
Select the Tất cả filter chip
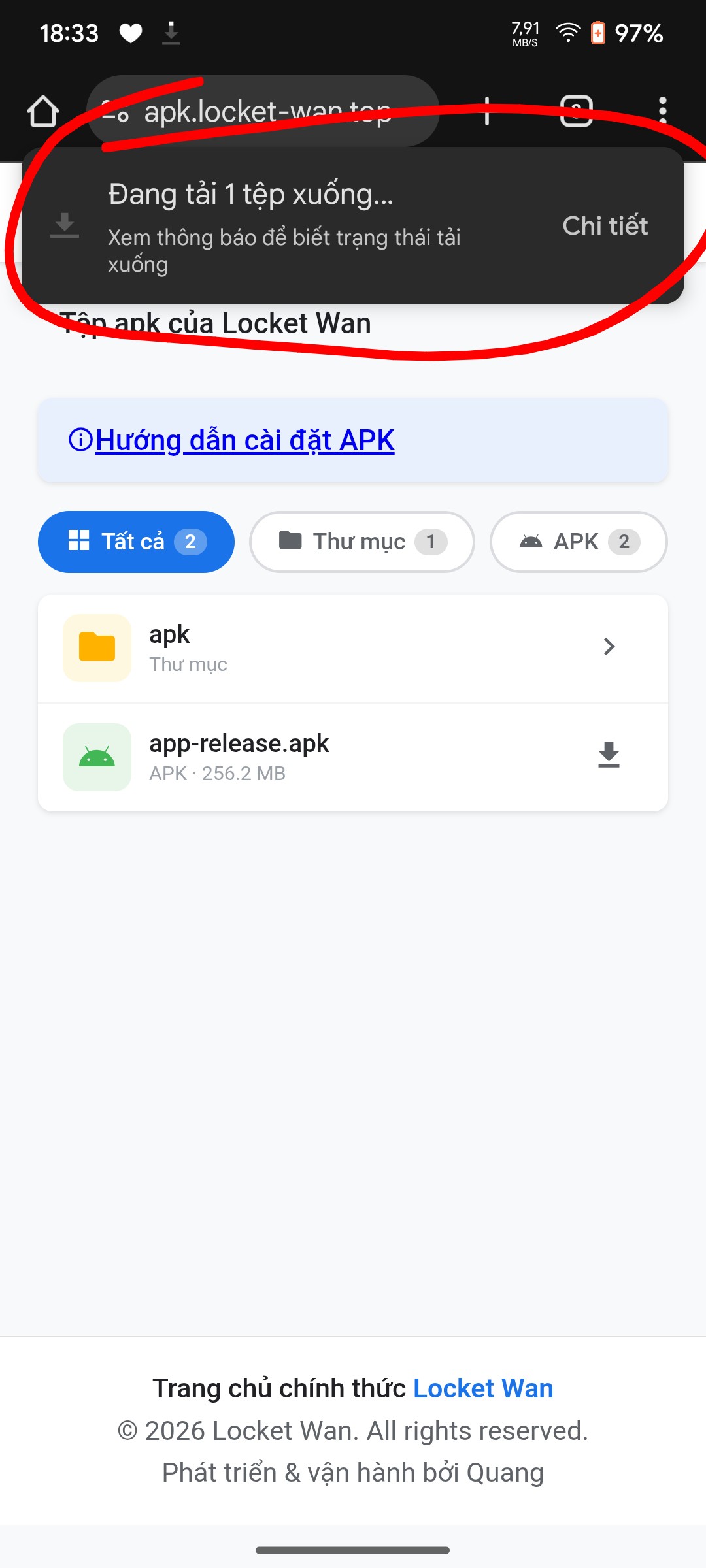[x=136, y=541]
